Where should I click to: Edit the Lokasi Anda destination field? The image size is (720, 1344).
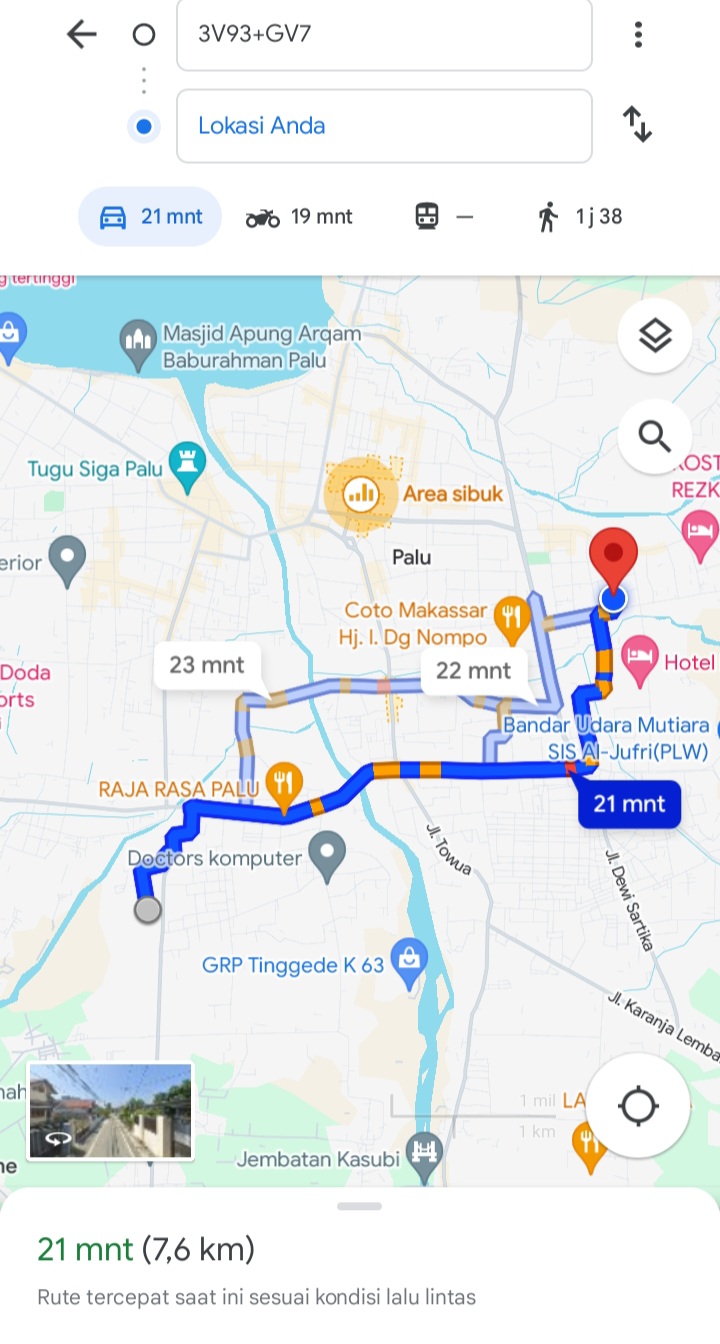point(384,126)
